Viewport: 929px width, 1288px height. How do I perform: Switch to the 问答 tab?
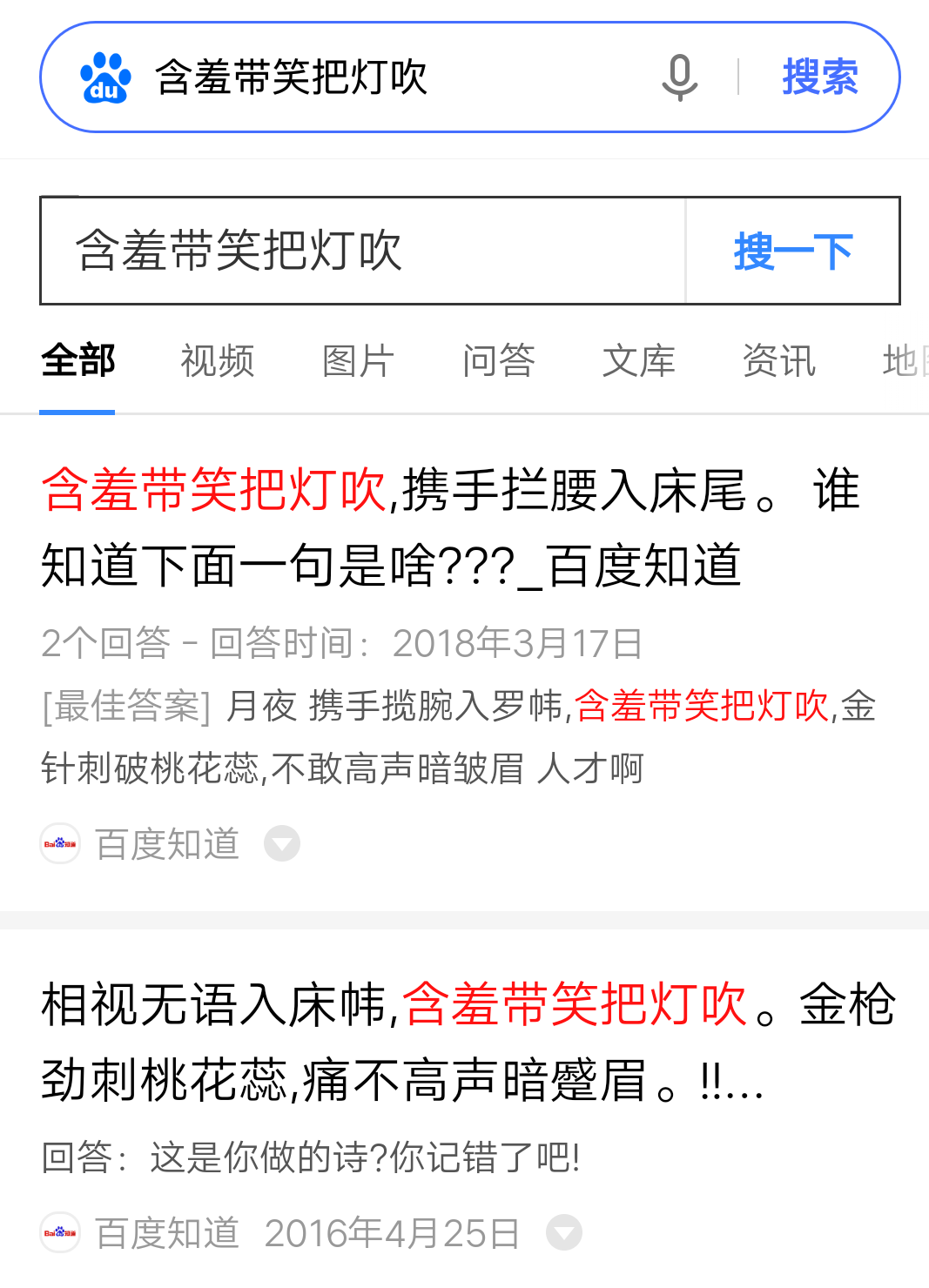(x=498, y=361)
